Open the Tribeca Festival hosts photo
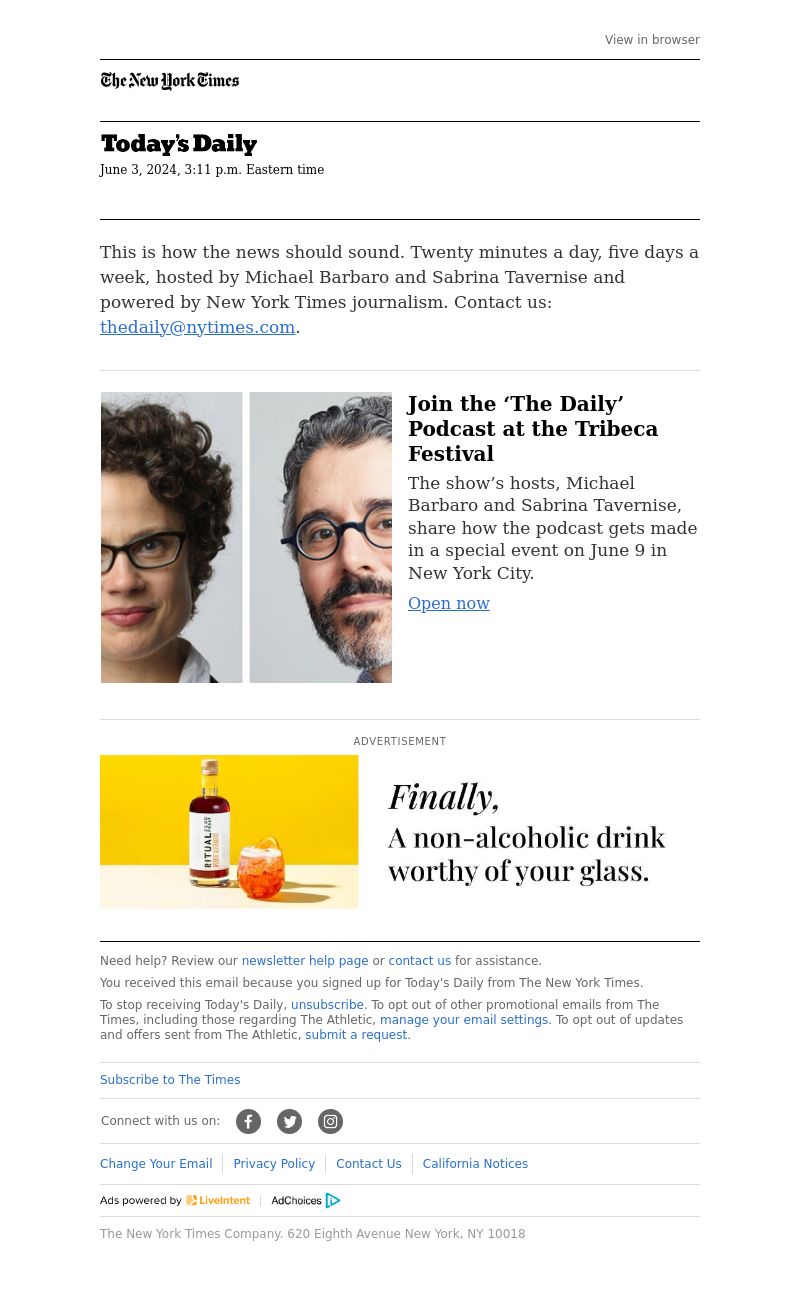Screen dimensions: 800x1292 tap(246, 537)
